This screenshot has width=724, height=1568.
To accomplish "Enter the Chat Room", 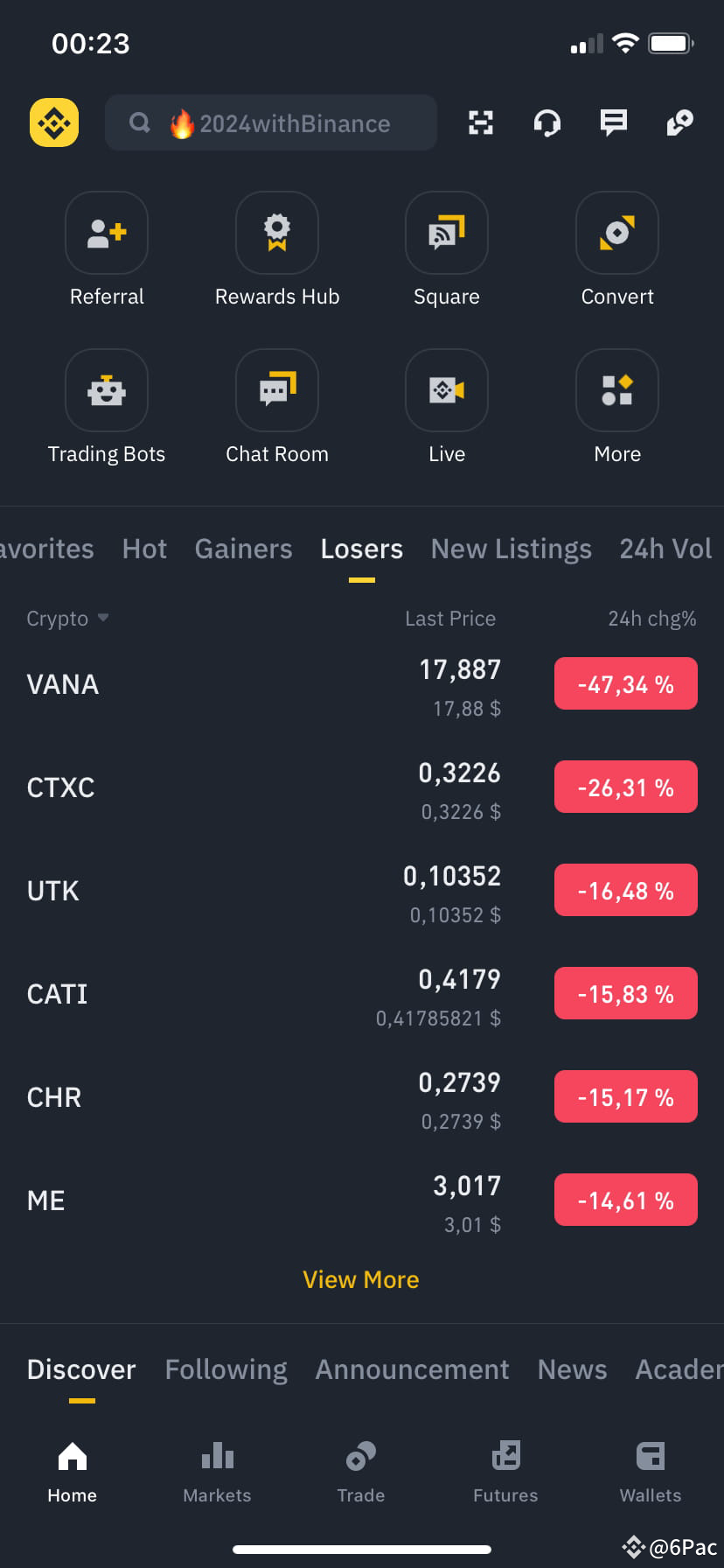I will click(277, 390).
